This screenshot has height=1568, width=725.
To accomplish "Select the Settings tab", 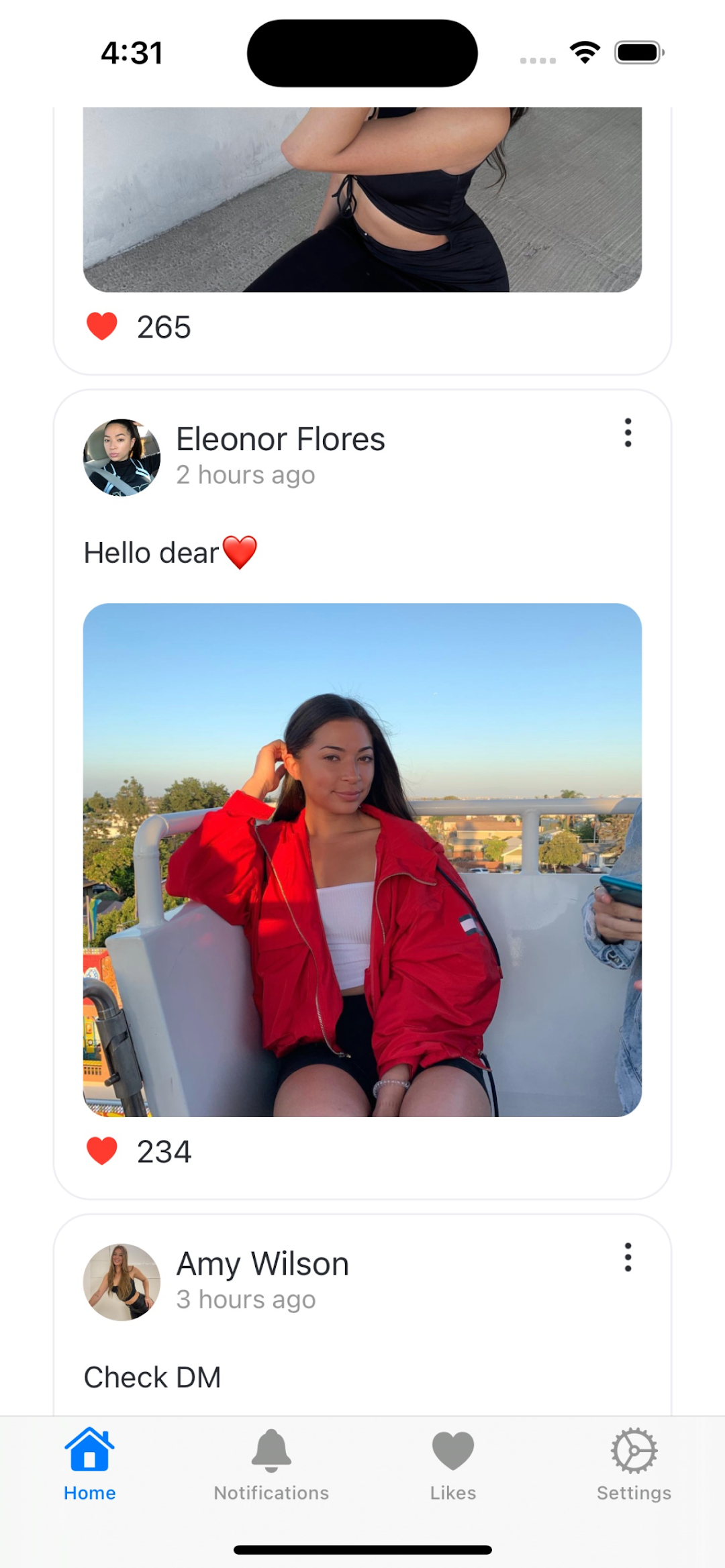I will 634,1464.
